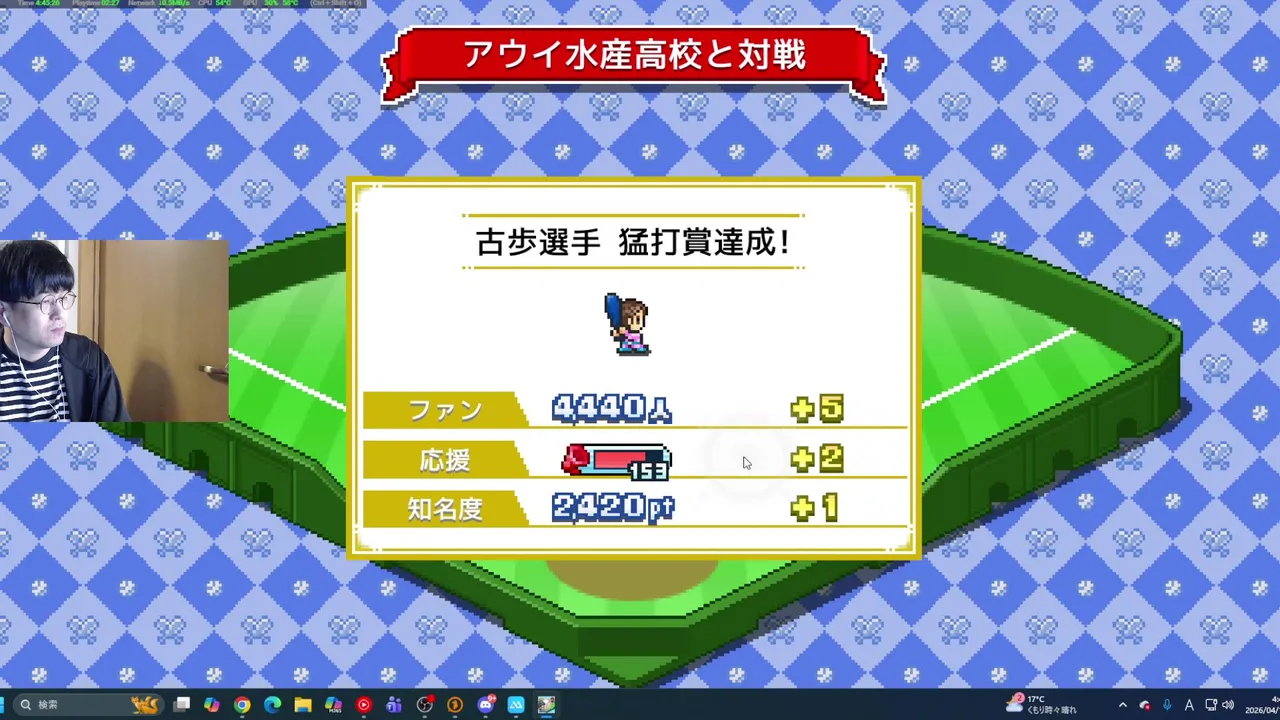Open the weather widget showing 17°C
Image resolution: width=1280 pixels, height=720 pixels.
pyautogui.click(x=1040, y=705)
